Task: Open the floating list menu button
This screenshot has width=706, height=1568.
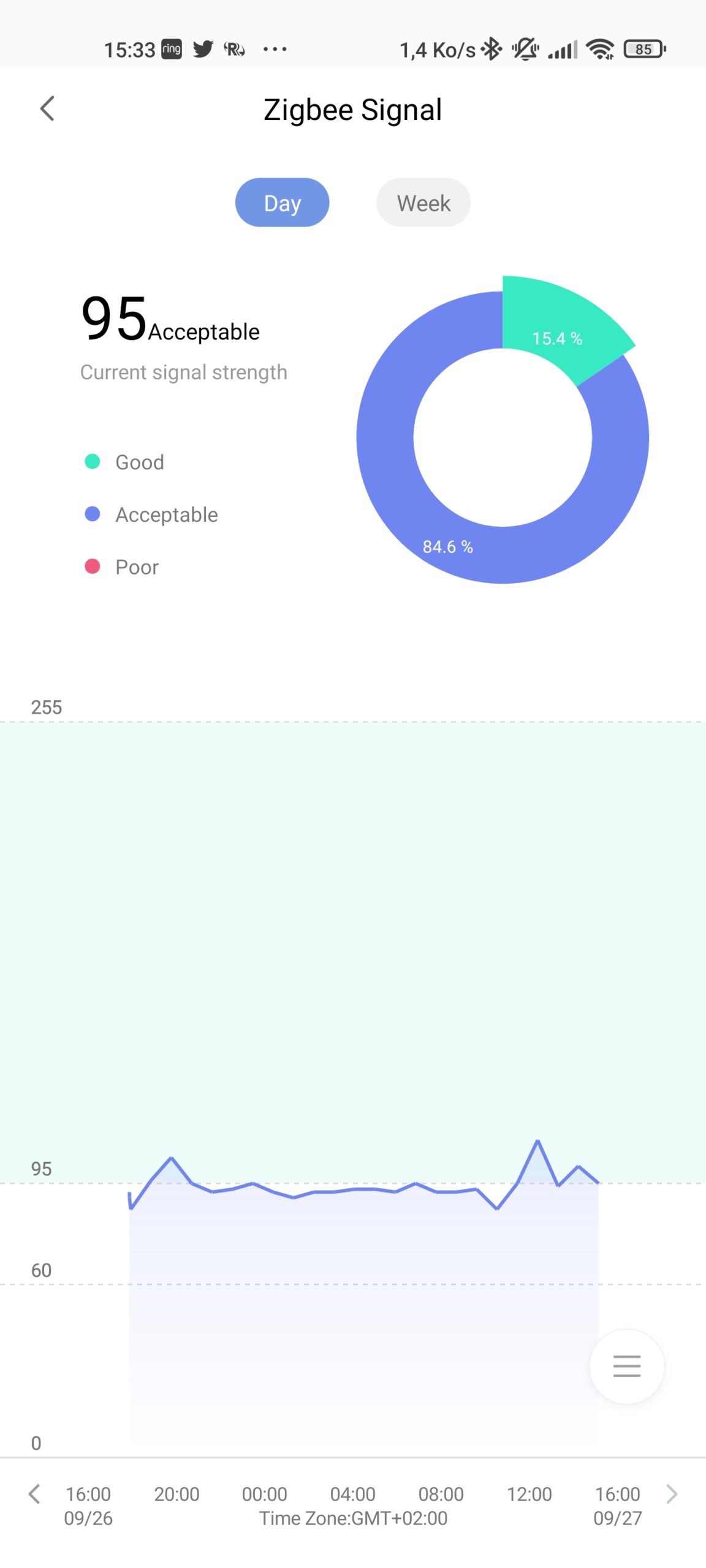Action: coord(626,1366)
